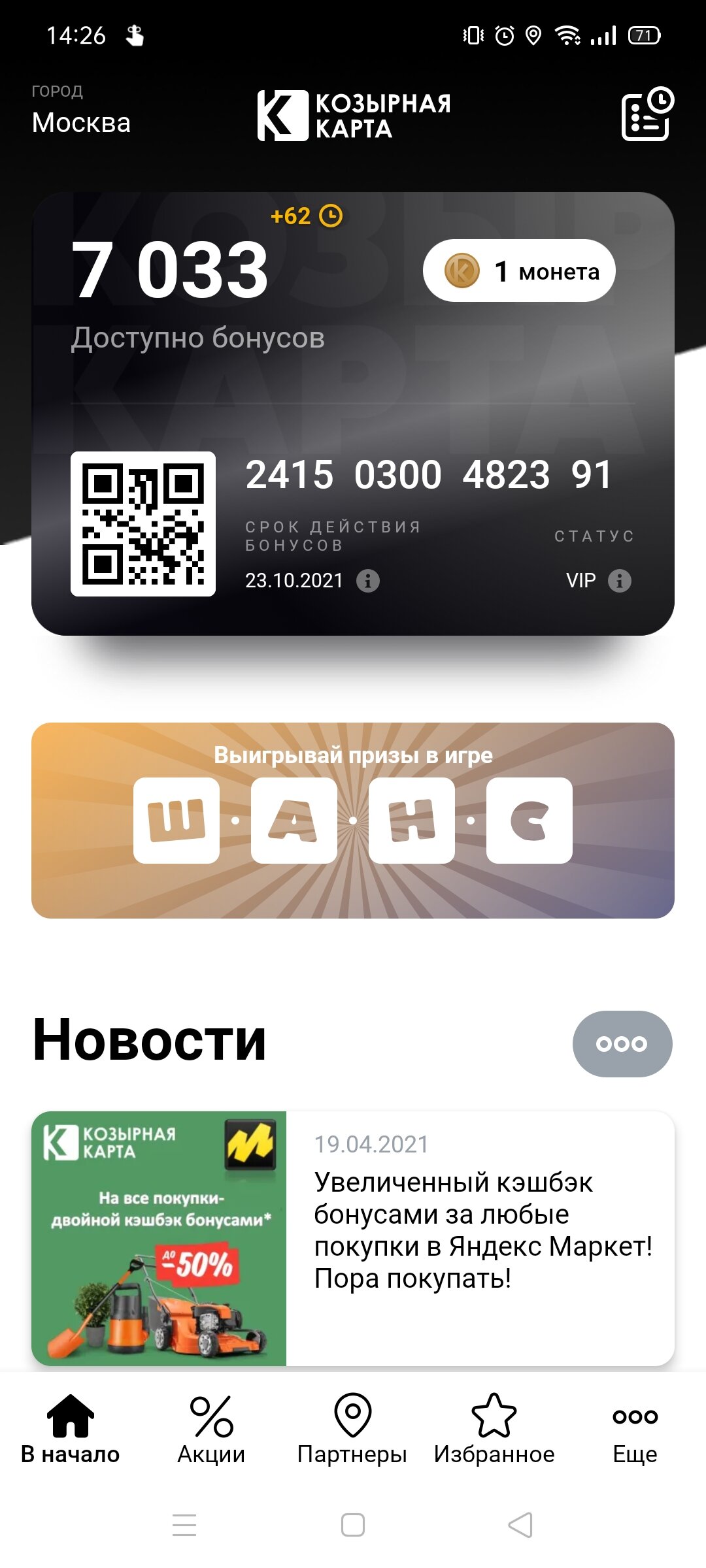Open the 1 монета coin balance
Image resolution: width=706 pixels, height=1568 pixels.
tap(519, 270)
